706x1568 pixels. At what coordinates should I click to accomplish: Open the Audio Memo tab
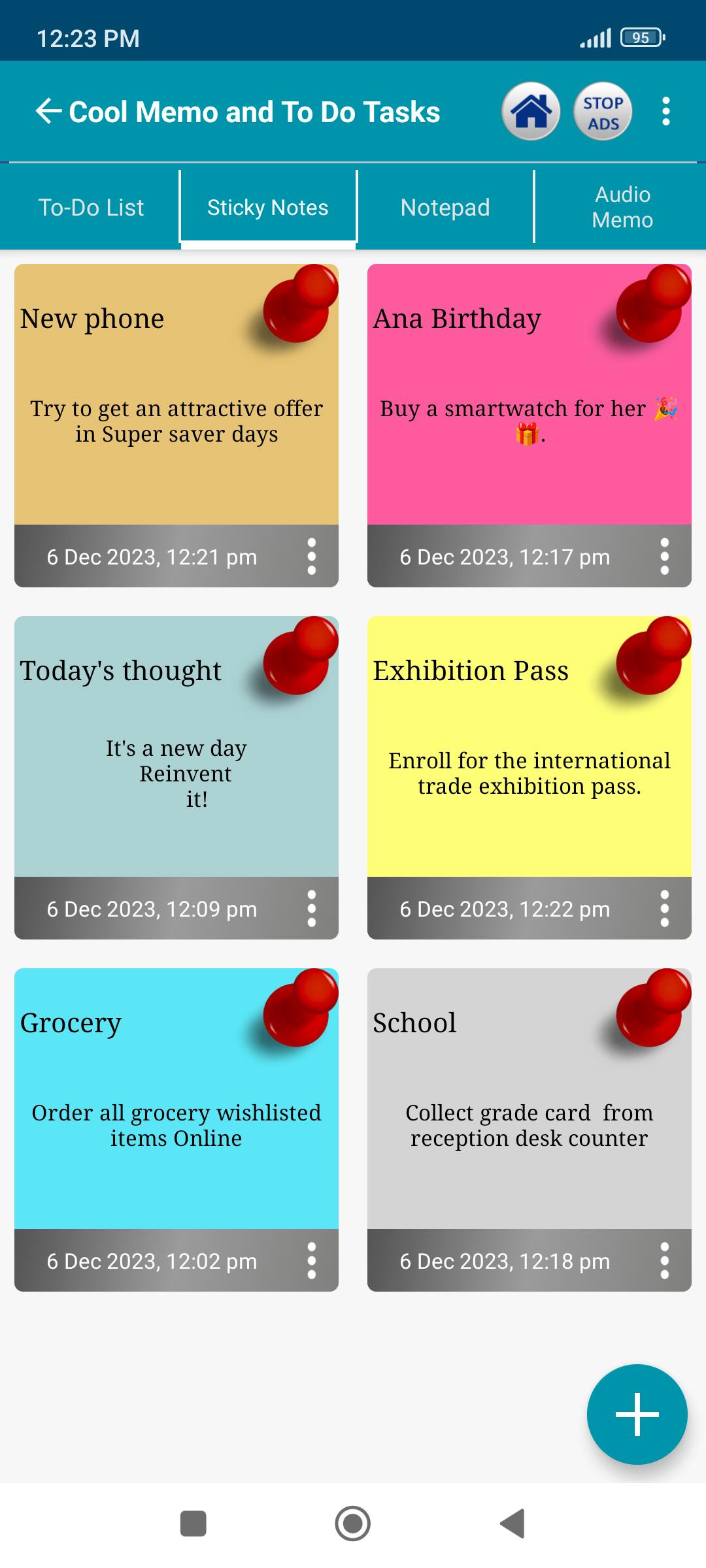pos(622,207)
